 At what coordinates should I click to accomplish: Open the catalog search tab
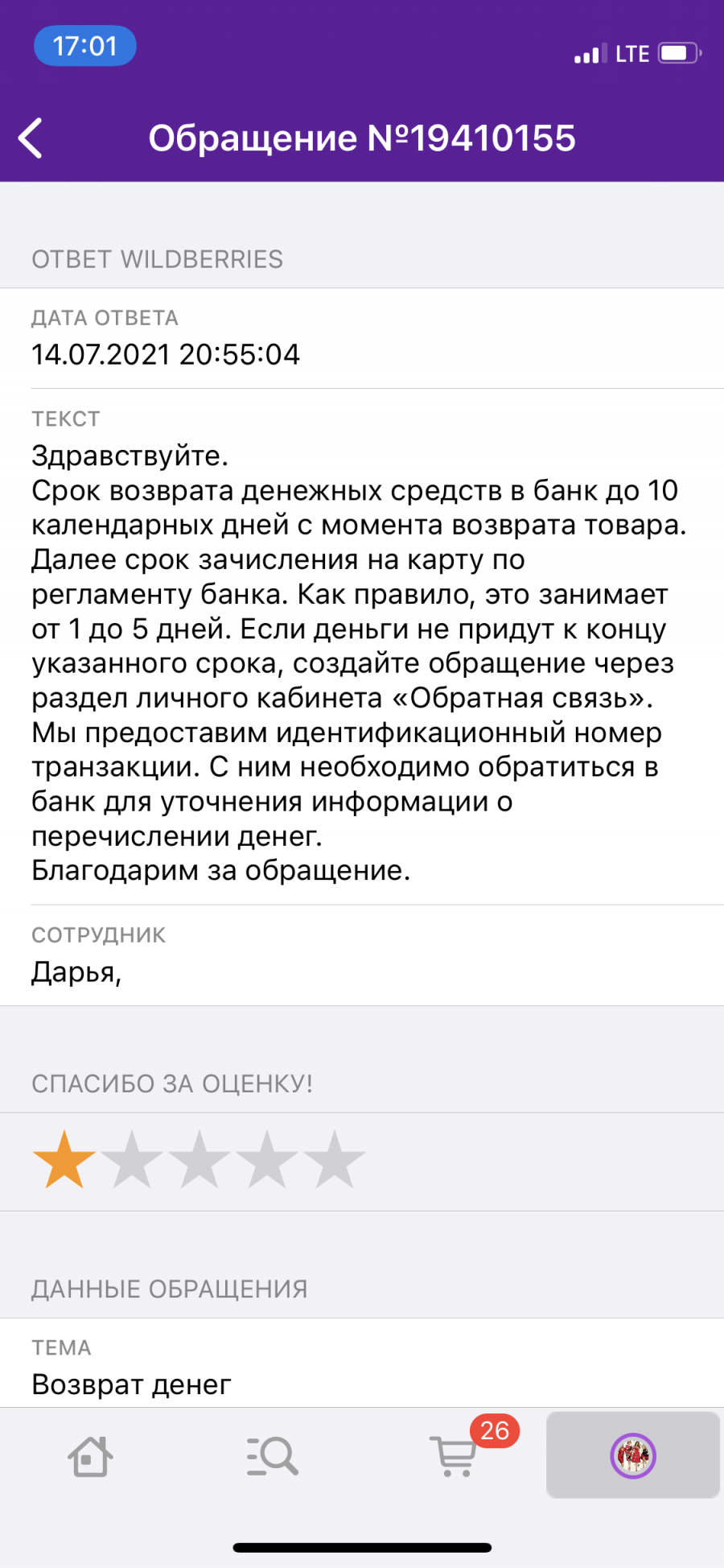pos(272,1456)
